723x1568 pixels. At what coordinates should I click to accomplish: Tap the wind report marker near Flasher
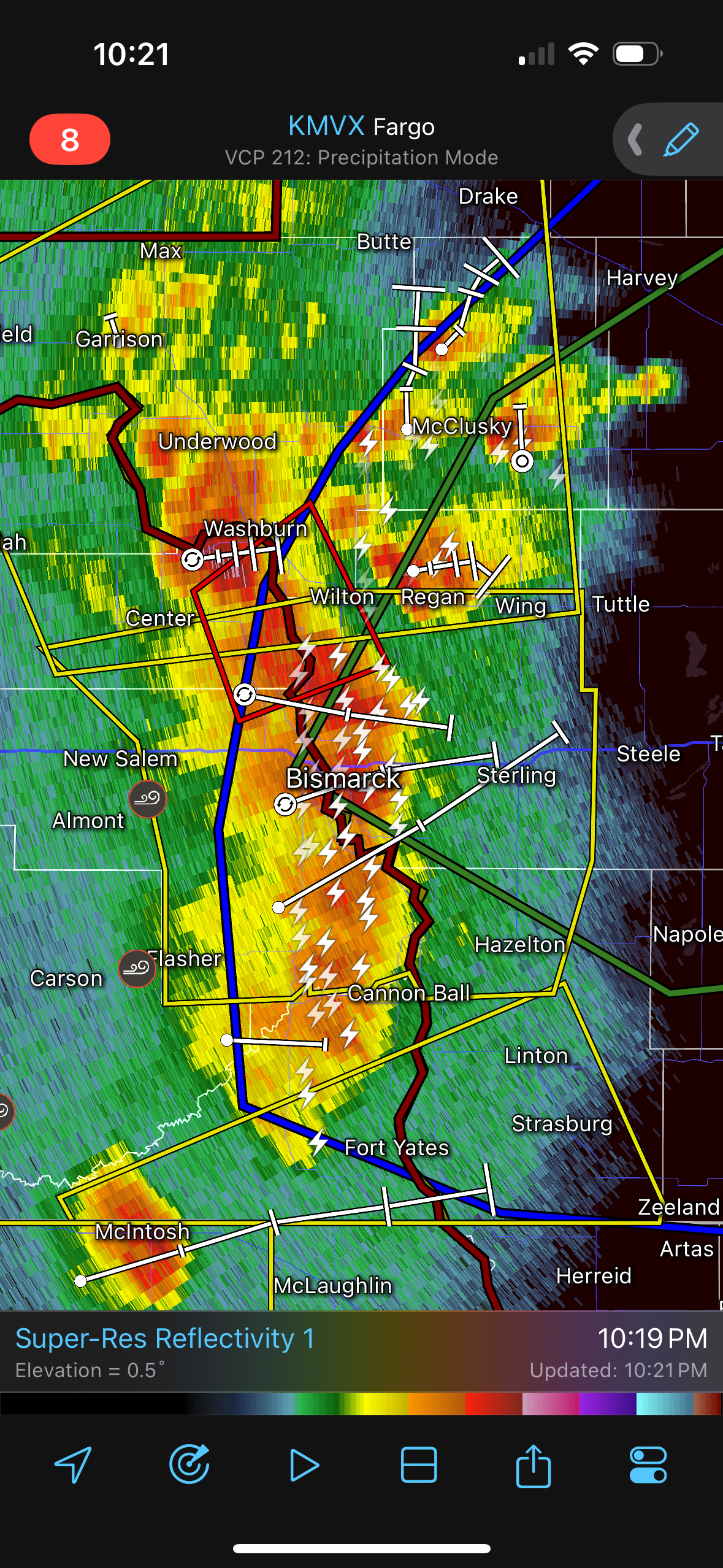pyautogui.click(x=137, y=969)
